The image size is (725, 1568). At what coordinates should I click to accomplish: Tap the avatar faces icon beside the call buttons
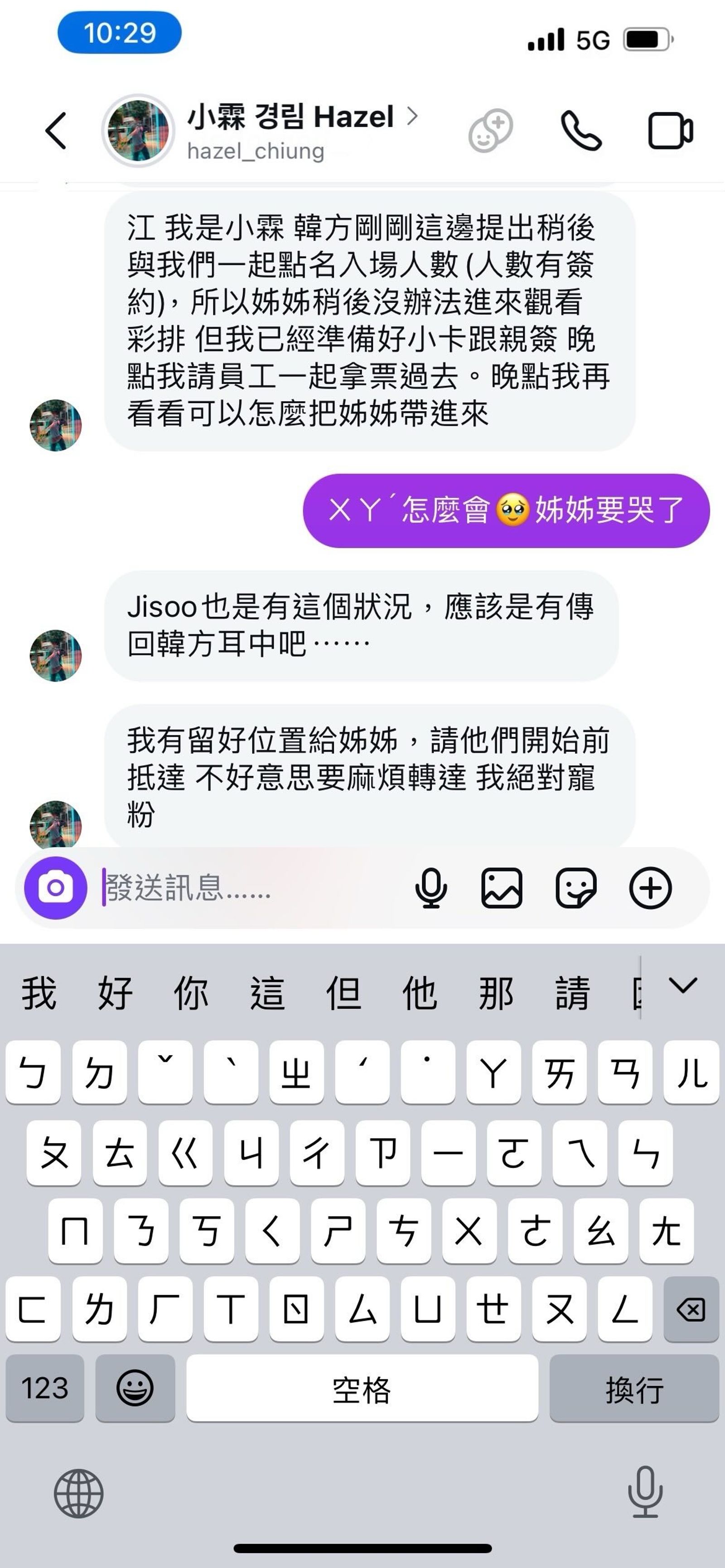point(491,130)
